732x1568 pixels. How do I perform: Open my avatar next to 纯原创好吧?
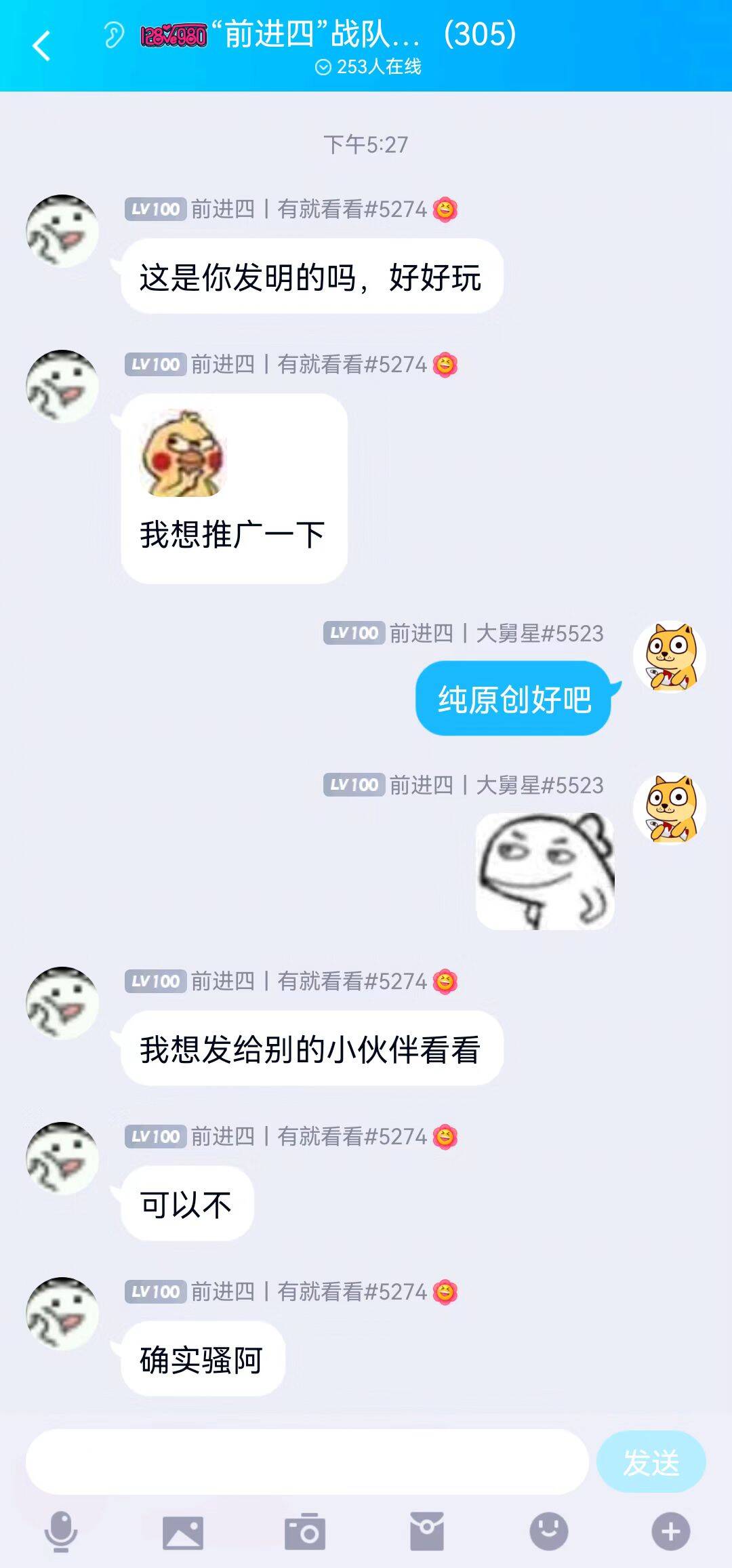670,657
